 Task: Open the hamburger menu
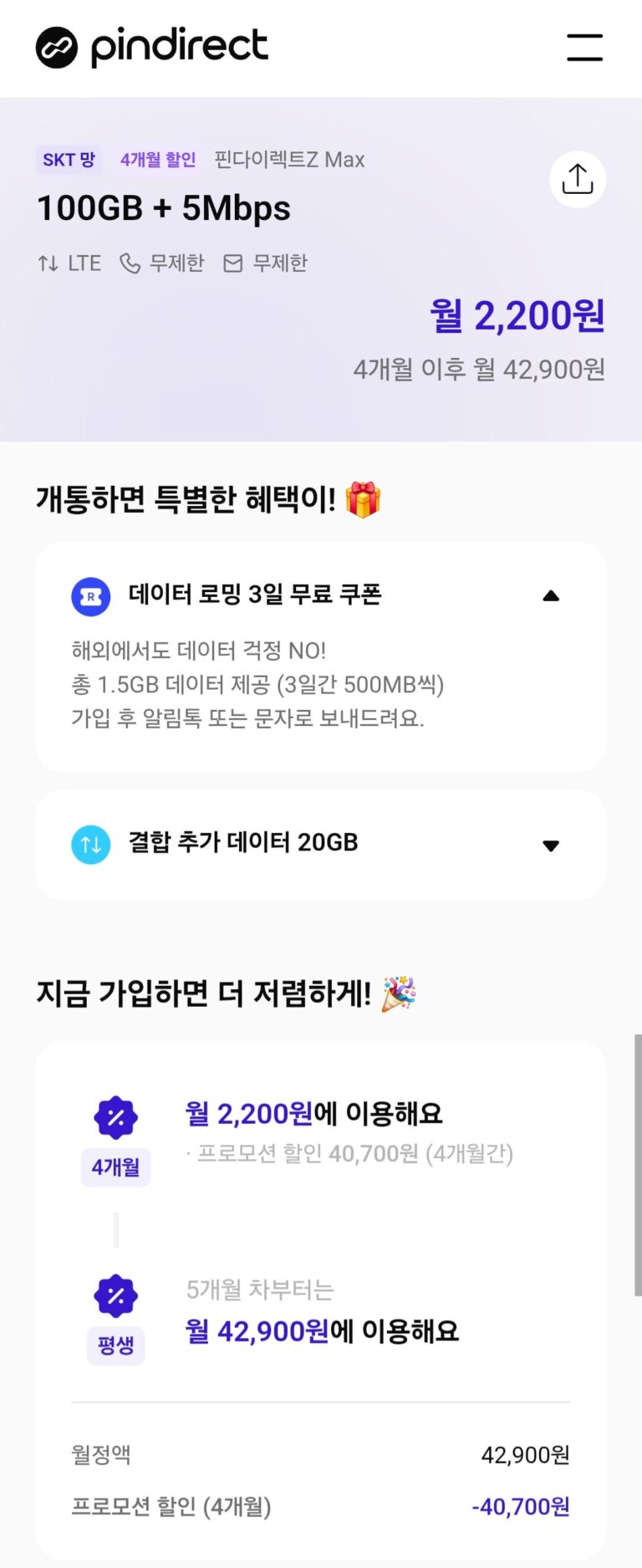584,47
